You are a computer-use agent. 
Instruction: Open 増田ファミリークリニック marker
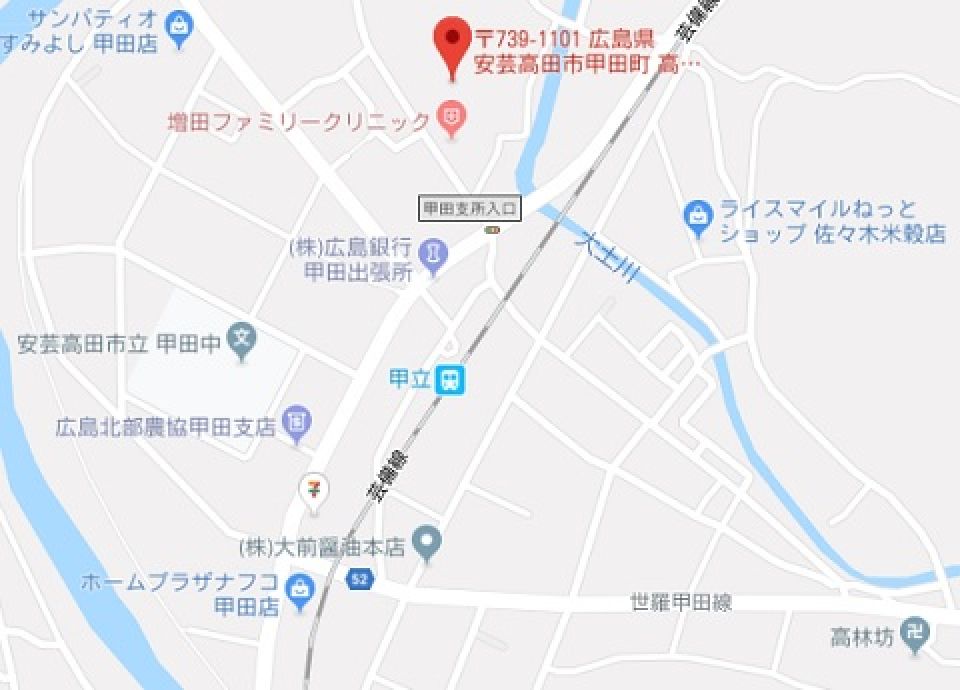click(453, 120)
